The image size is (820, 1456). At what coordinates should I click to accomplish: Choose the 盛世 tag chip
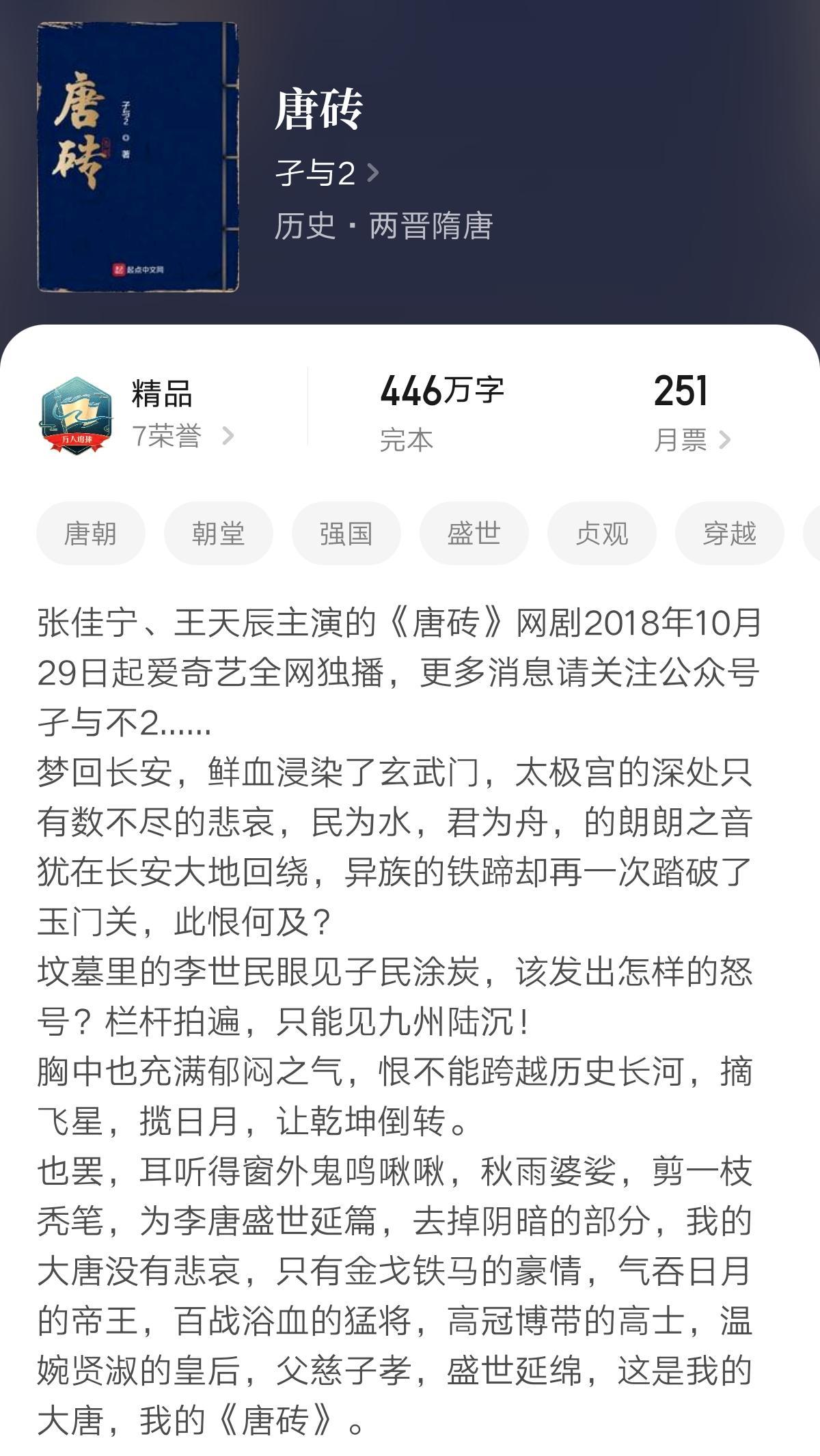tap(474, 534)
